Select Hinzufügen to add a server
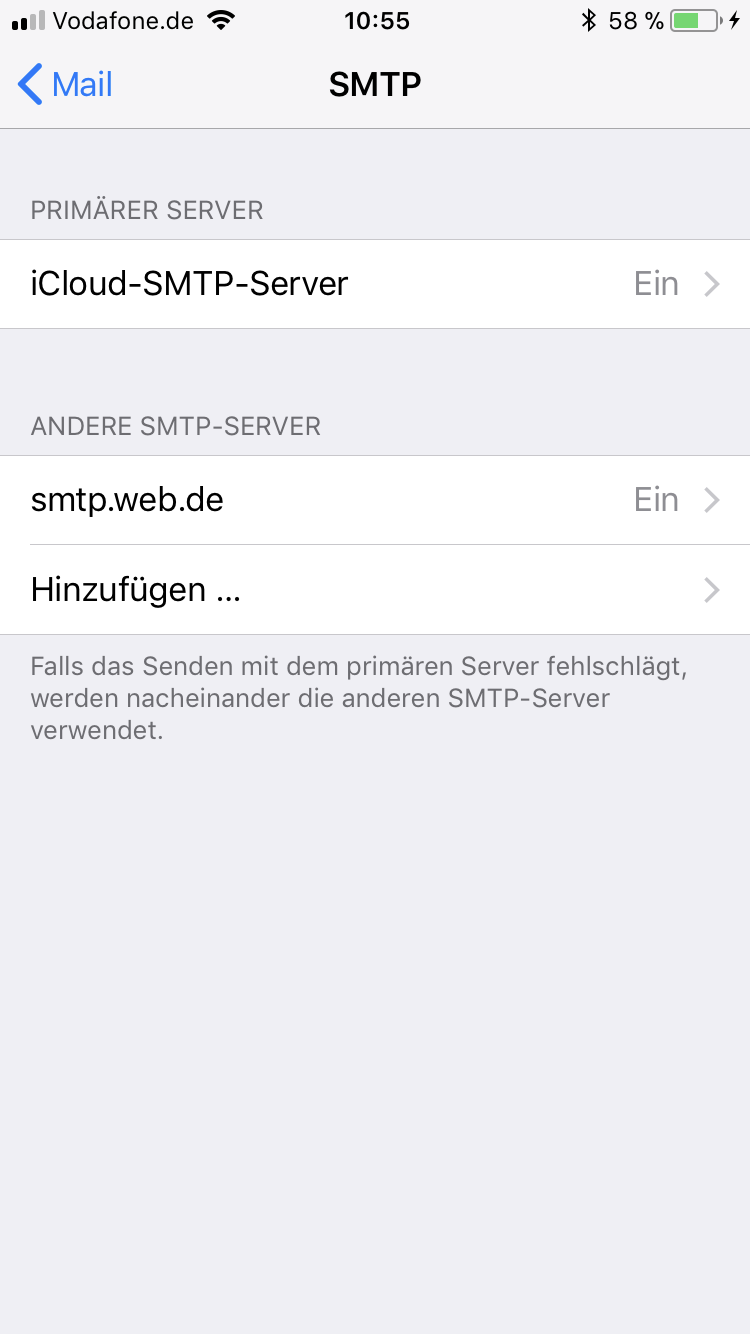 coord(375,590)
